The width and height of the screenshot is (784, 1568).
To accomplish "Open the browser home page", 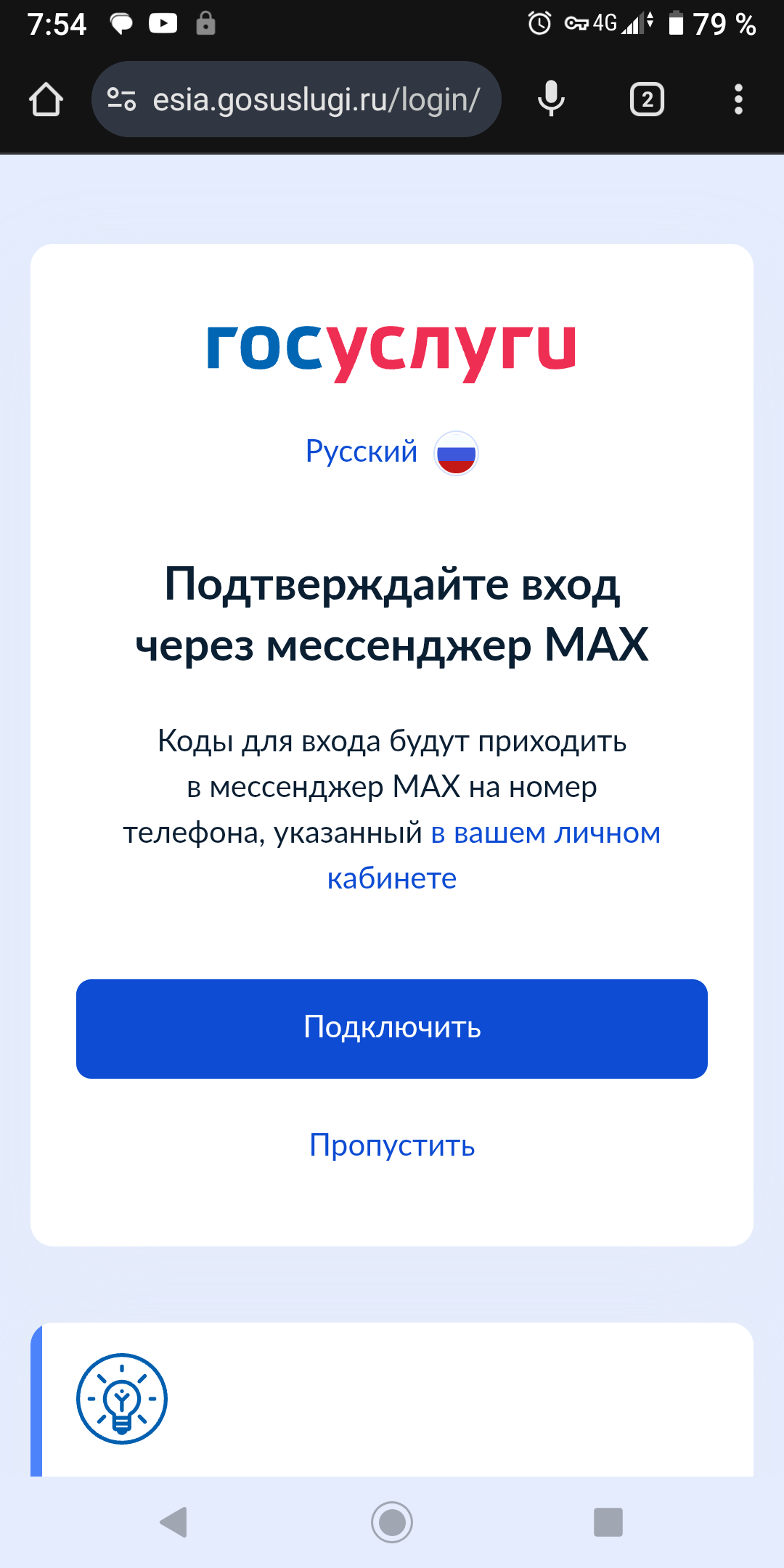I will [x=46, y=99].
